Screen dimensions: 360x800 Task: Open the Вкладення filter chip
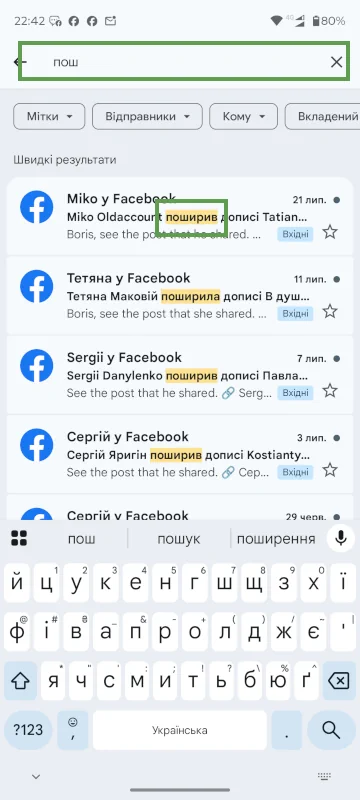(322, 116)
